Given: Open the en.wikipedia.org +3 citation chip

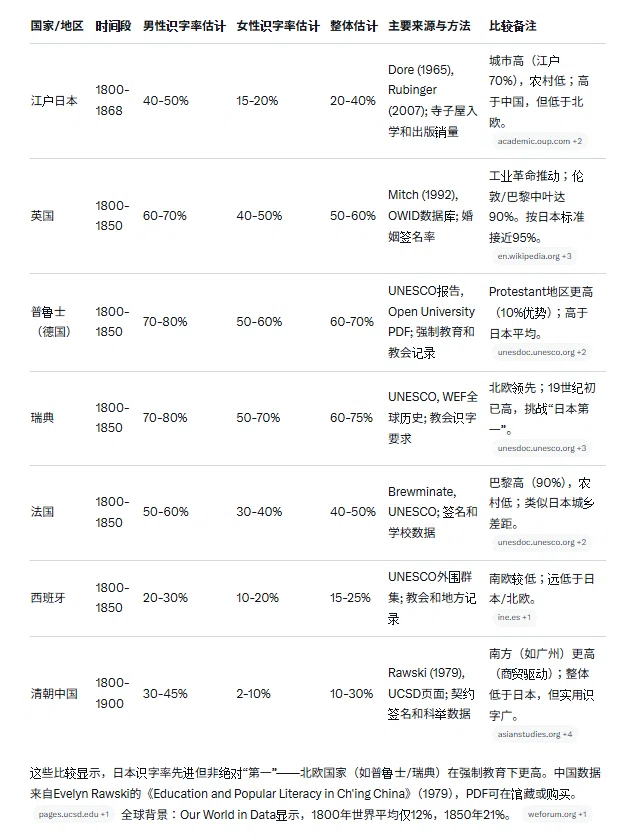Looking at the screenshot, I should pyautogui.click(x=534, y=256).
